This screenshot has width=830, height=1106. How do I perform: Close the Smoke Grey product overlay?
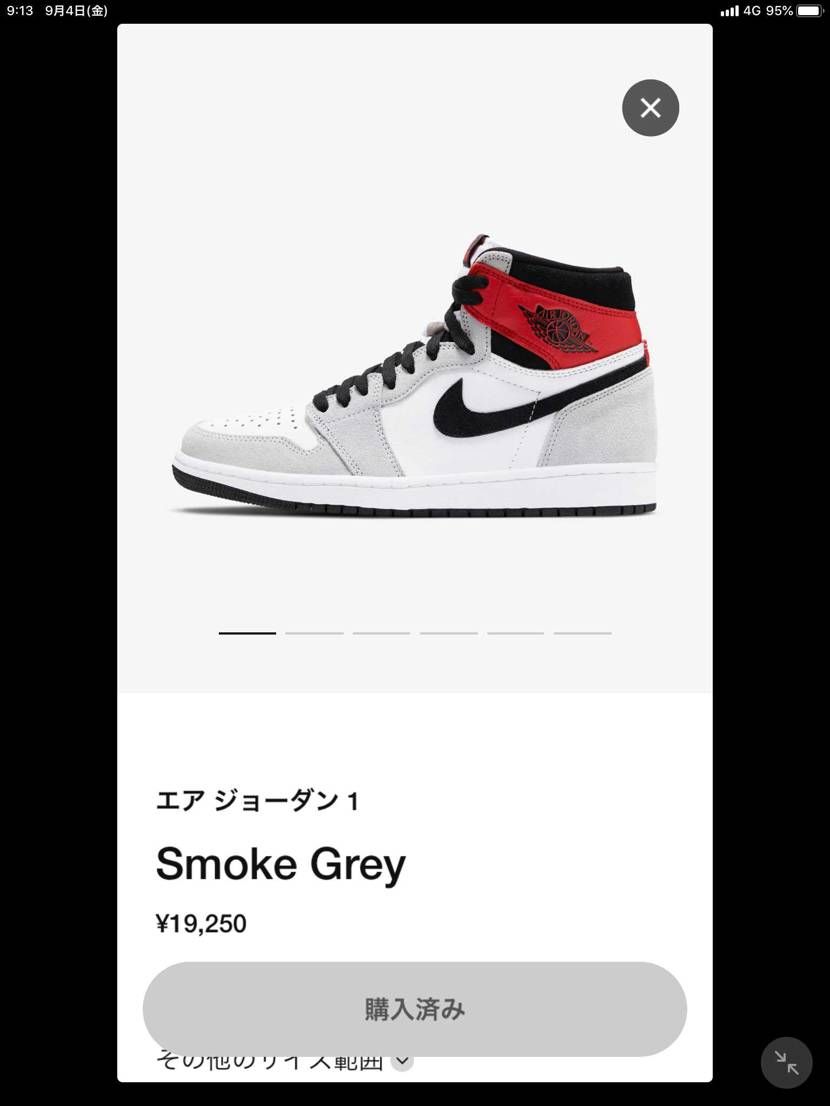pos(650,107)
